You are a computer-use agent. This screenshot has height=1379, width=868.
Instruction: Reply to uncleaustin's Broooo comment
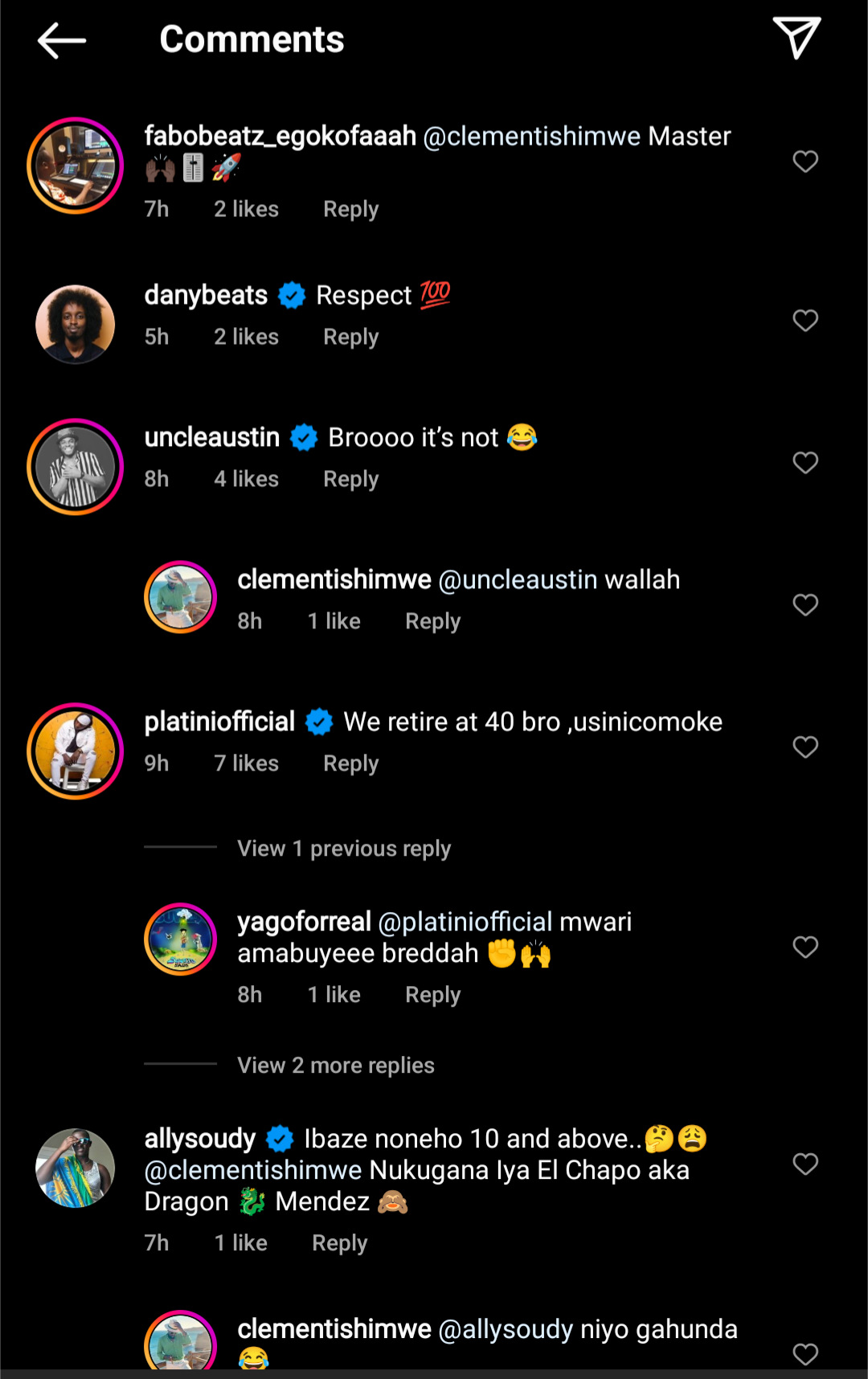pyautogui.click(x=350, y=479)
